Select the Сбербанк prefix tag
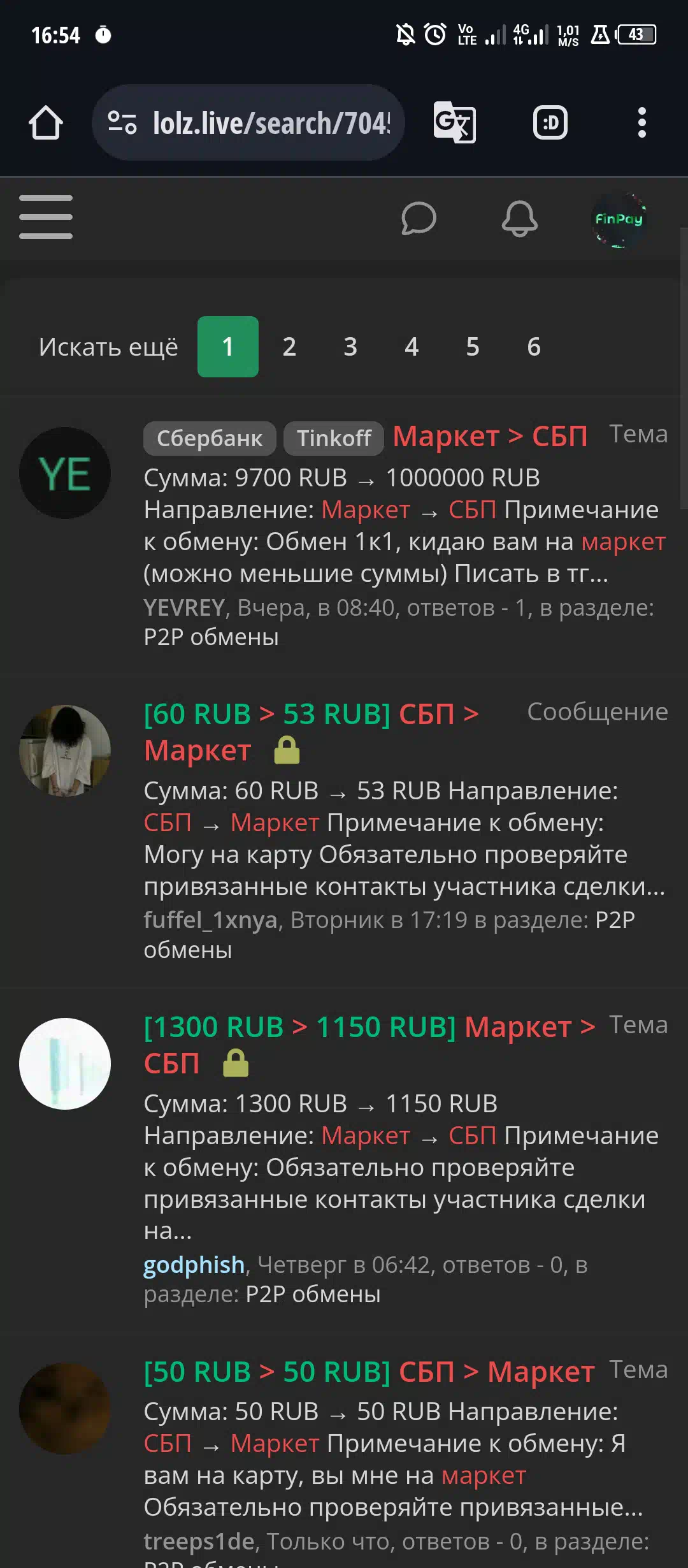 pyautogui.click(x=210, y=439)
